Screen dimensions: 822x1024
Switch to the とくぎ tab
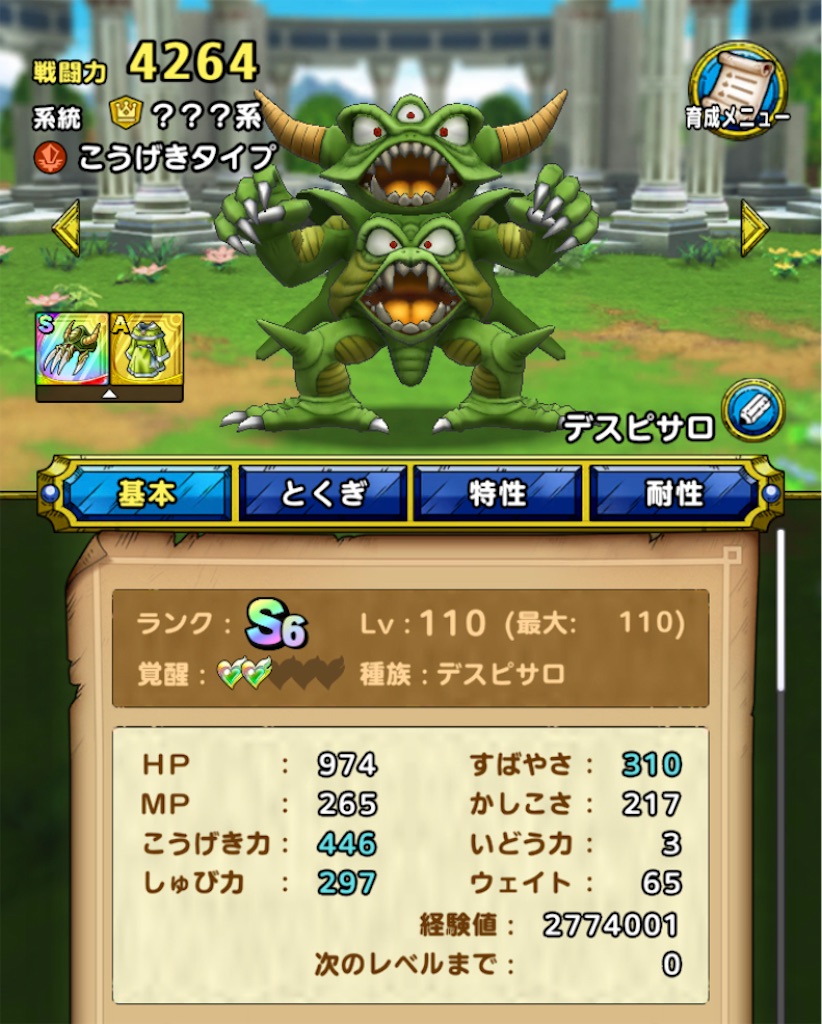click(323, 494)
